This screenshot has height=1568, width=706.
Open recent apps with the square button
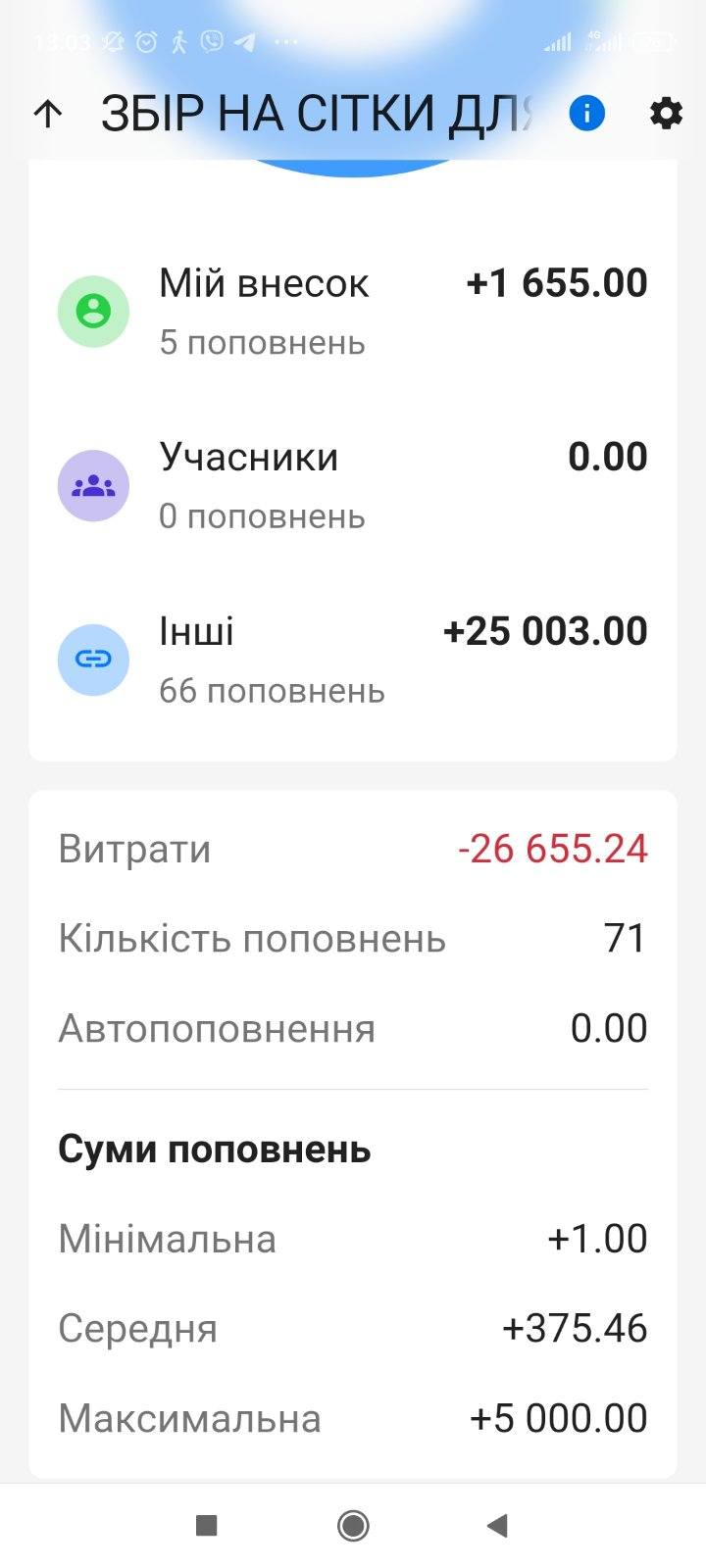point(206,1525)
